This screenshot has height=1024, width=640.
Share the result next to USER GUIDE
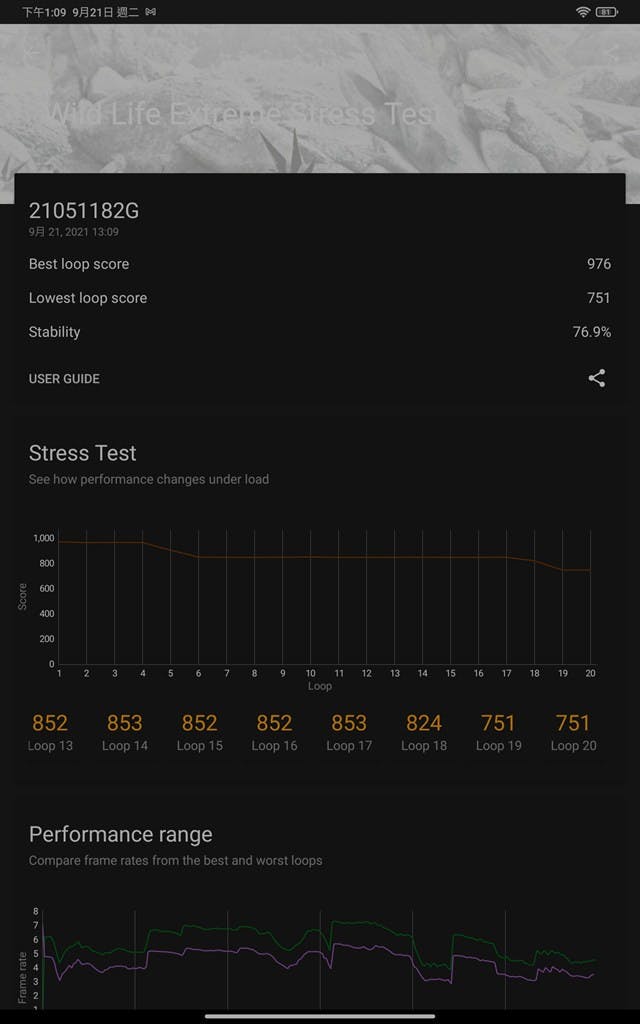pyautogui.click(x=596, y=378)
